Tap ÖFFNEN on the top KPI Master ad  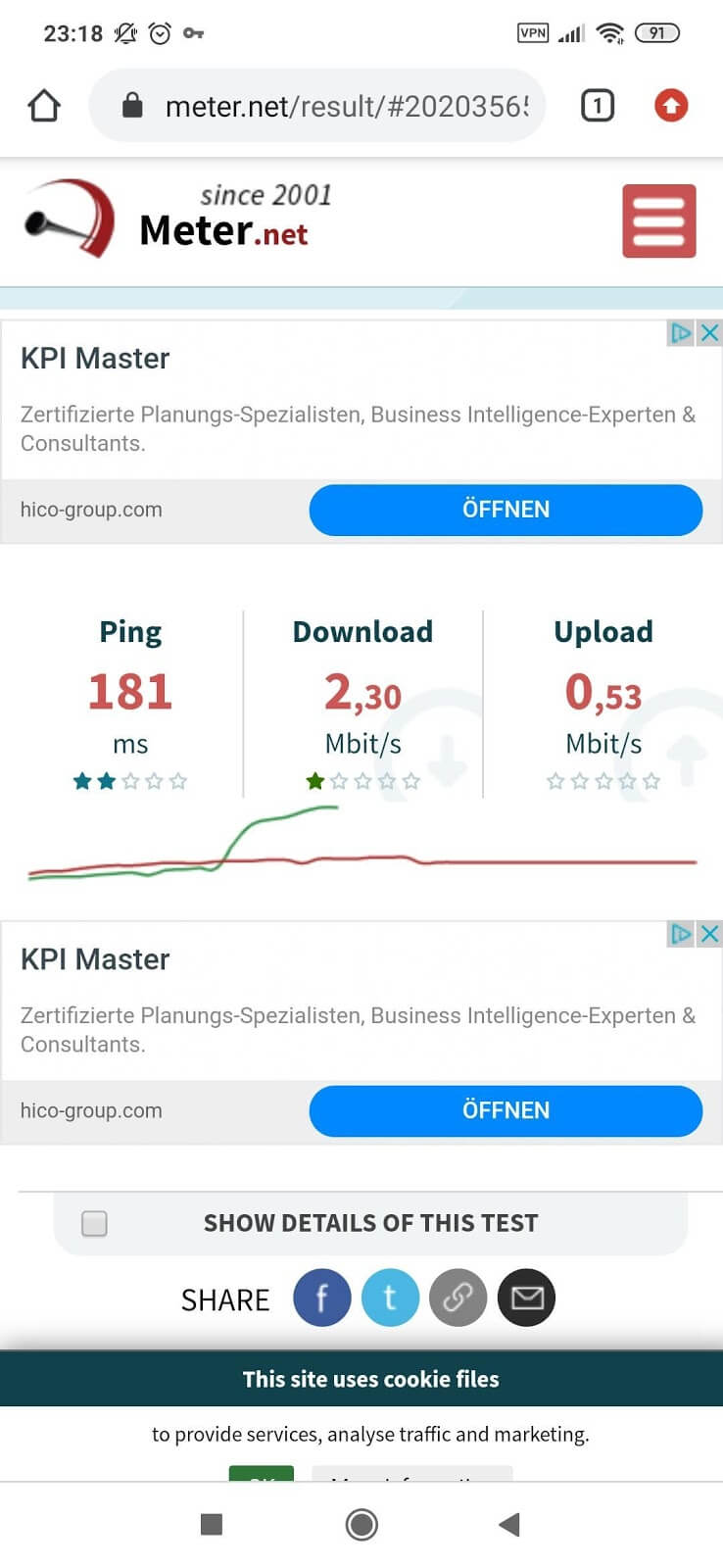pos(506,510)
